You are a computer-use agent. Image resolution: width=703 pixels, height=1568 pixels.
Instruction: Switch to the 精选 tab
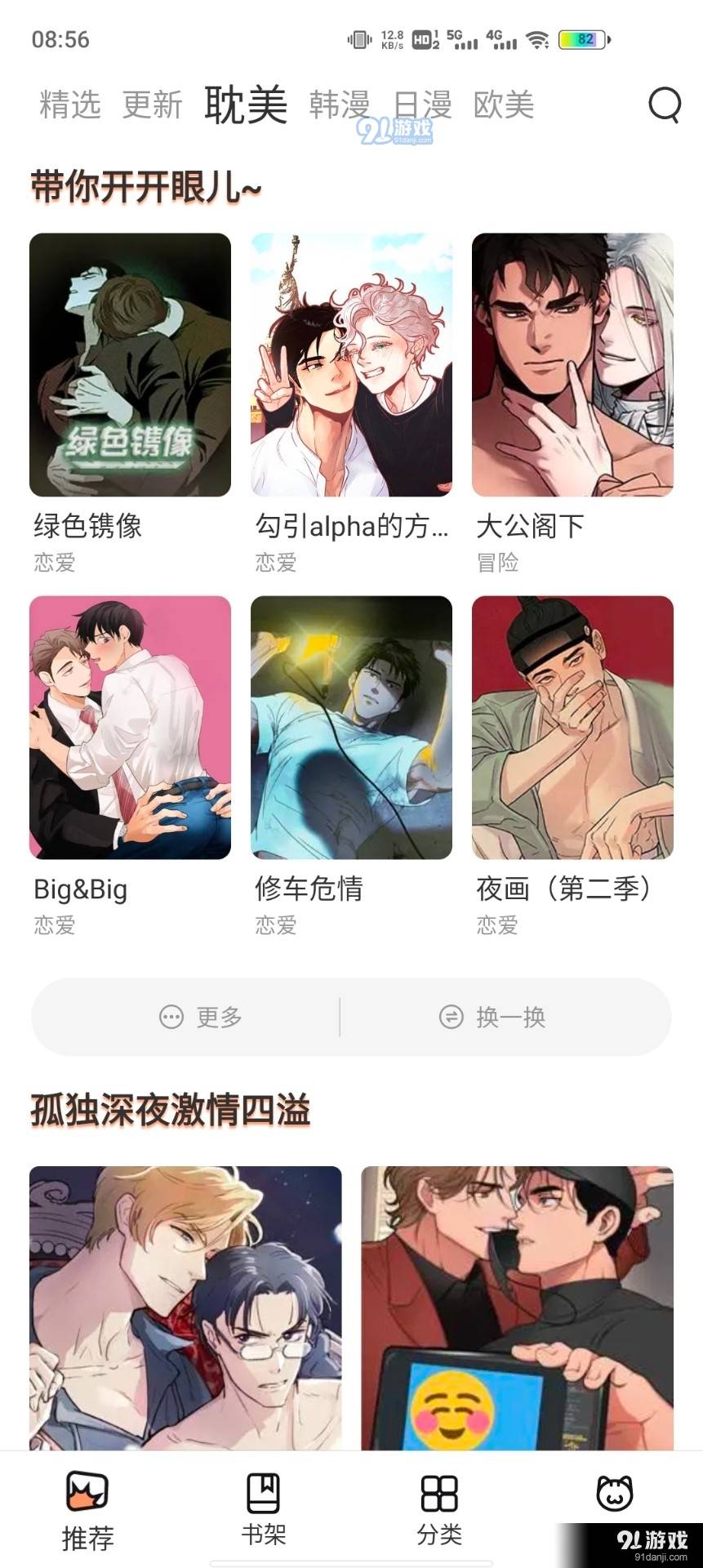69,105
